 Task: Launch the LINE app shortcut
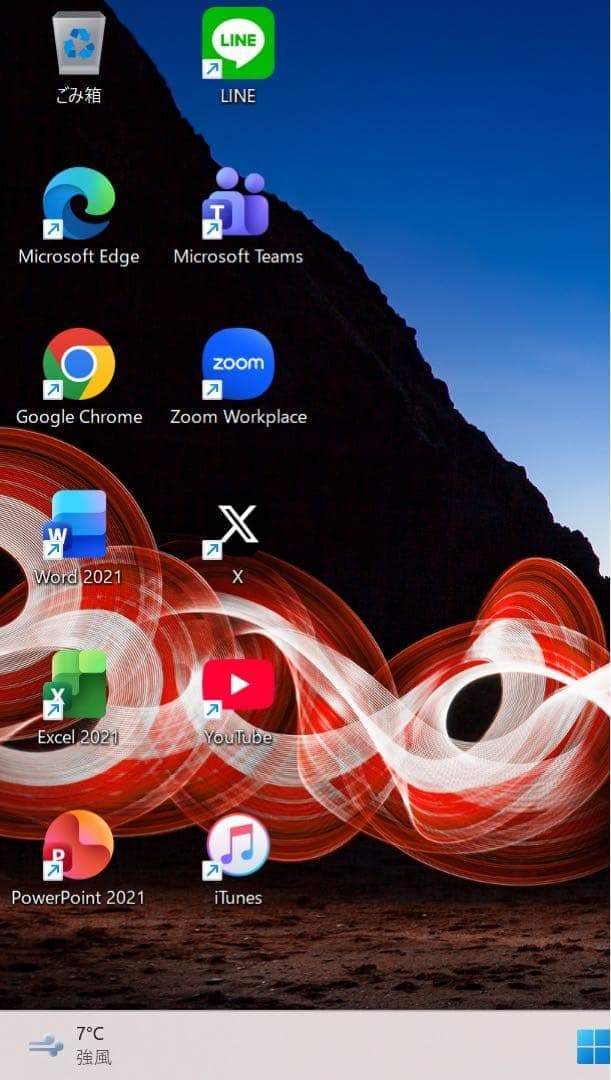238,45
